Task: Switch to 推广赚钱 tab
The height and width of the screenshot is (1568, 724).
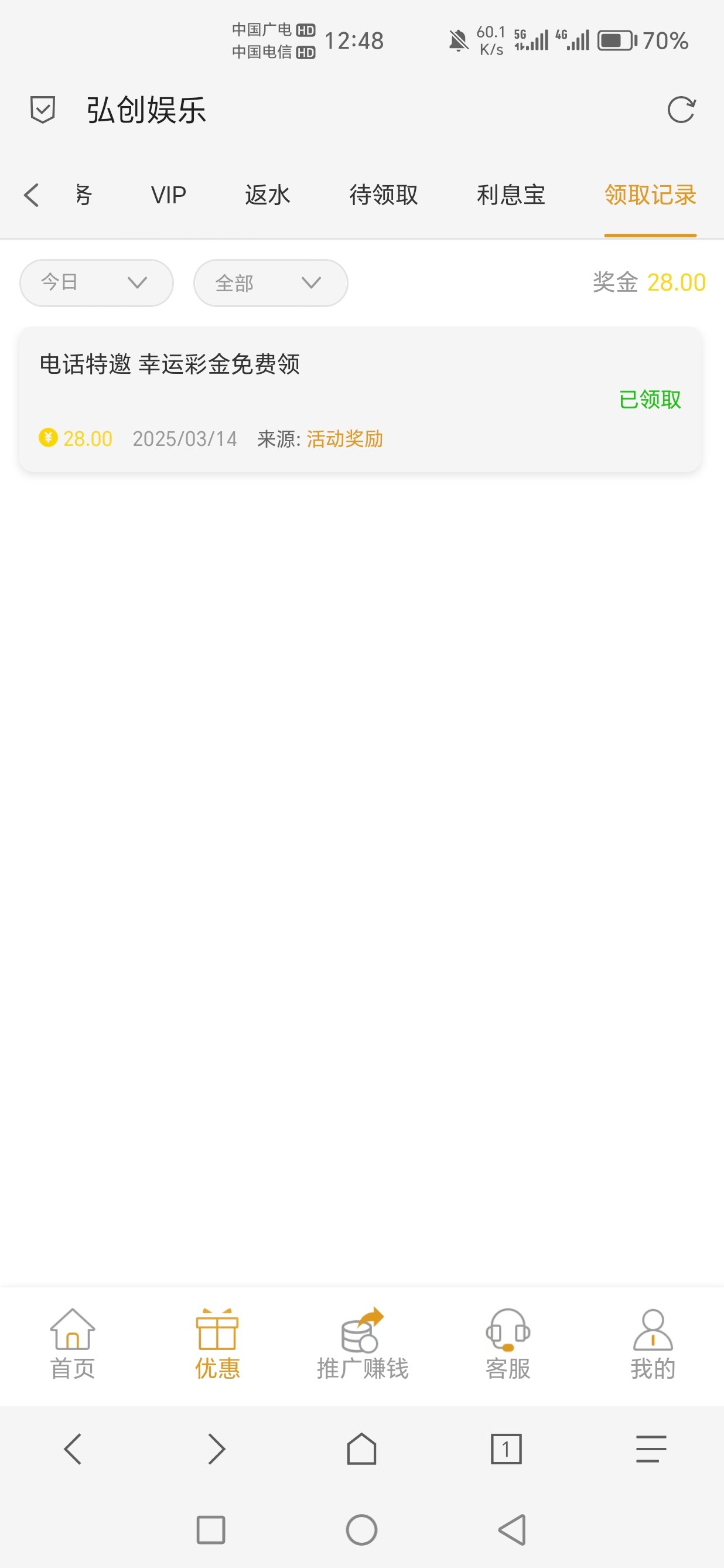Action: (x=363, y=1344)
